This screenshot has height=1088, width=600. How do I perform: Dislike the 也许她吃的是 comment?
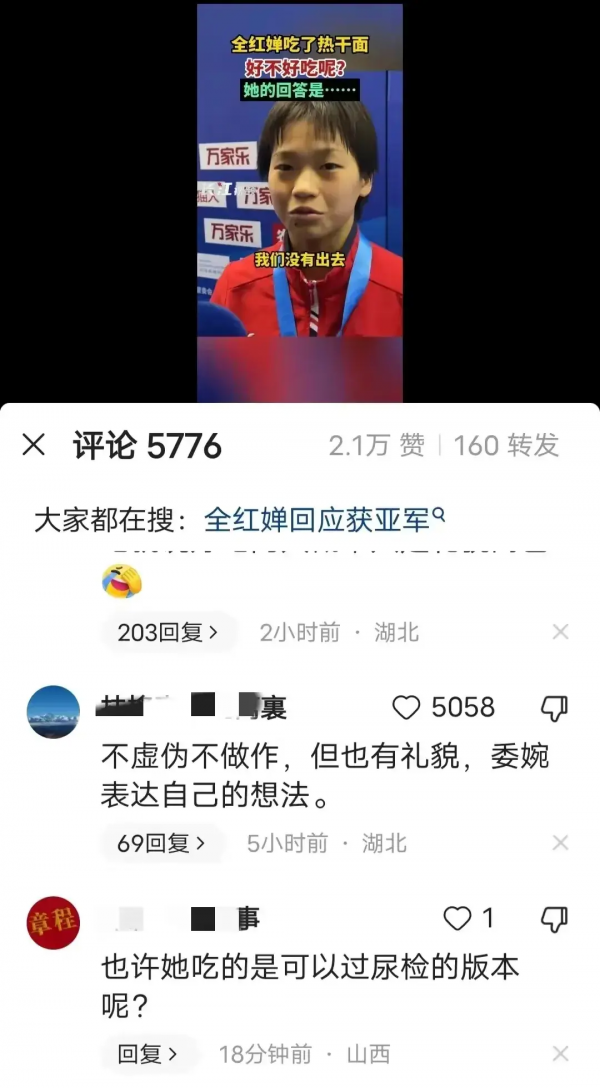(x=553, y=918)
